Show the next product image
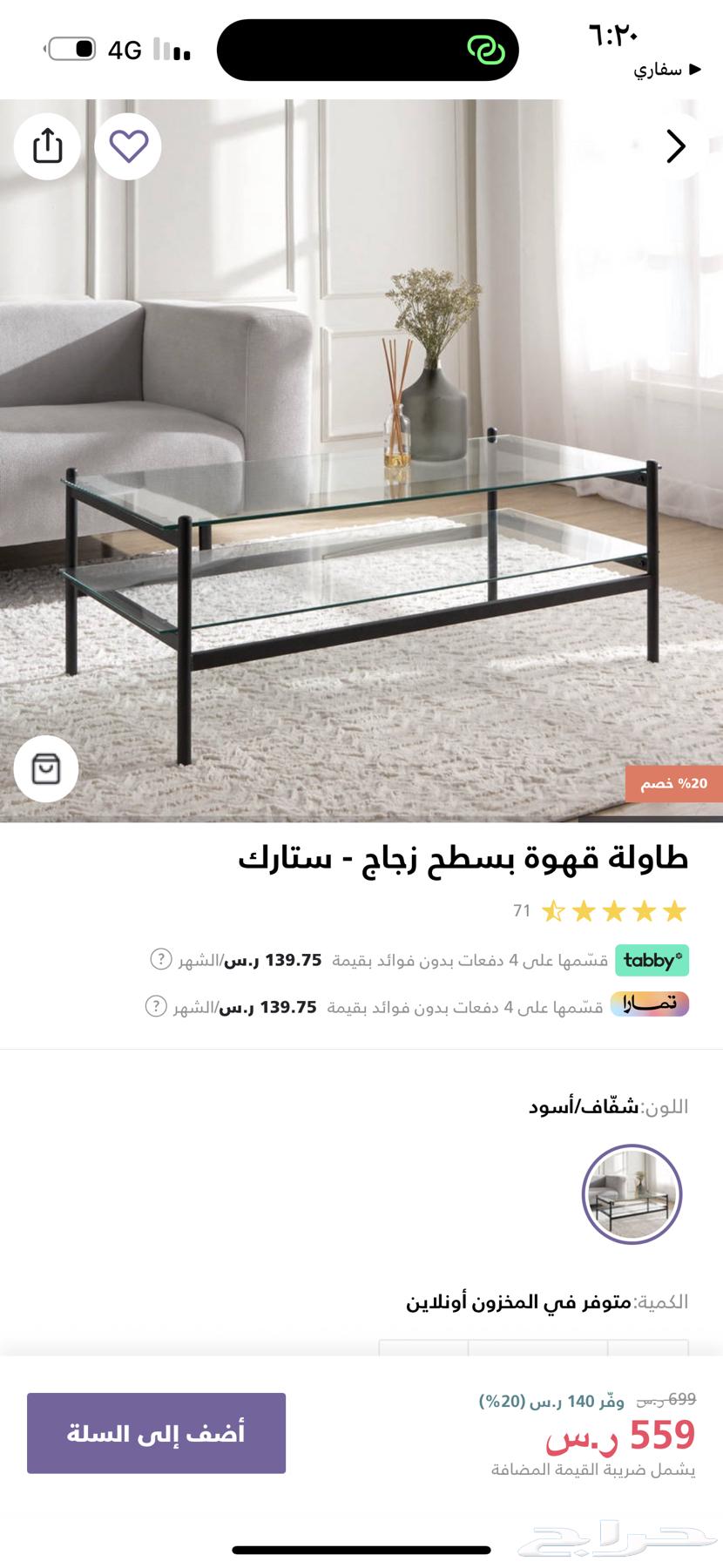 676,146
